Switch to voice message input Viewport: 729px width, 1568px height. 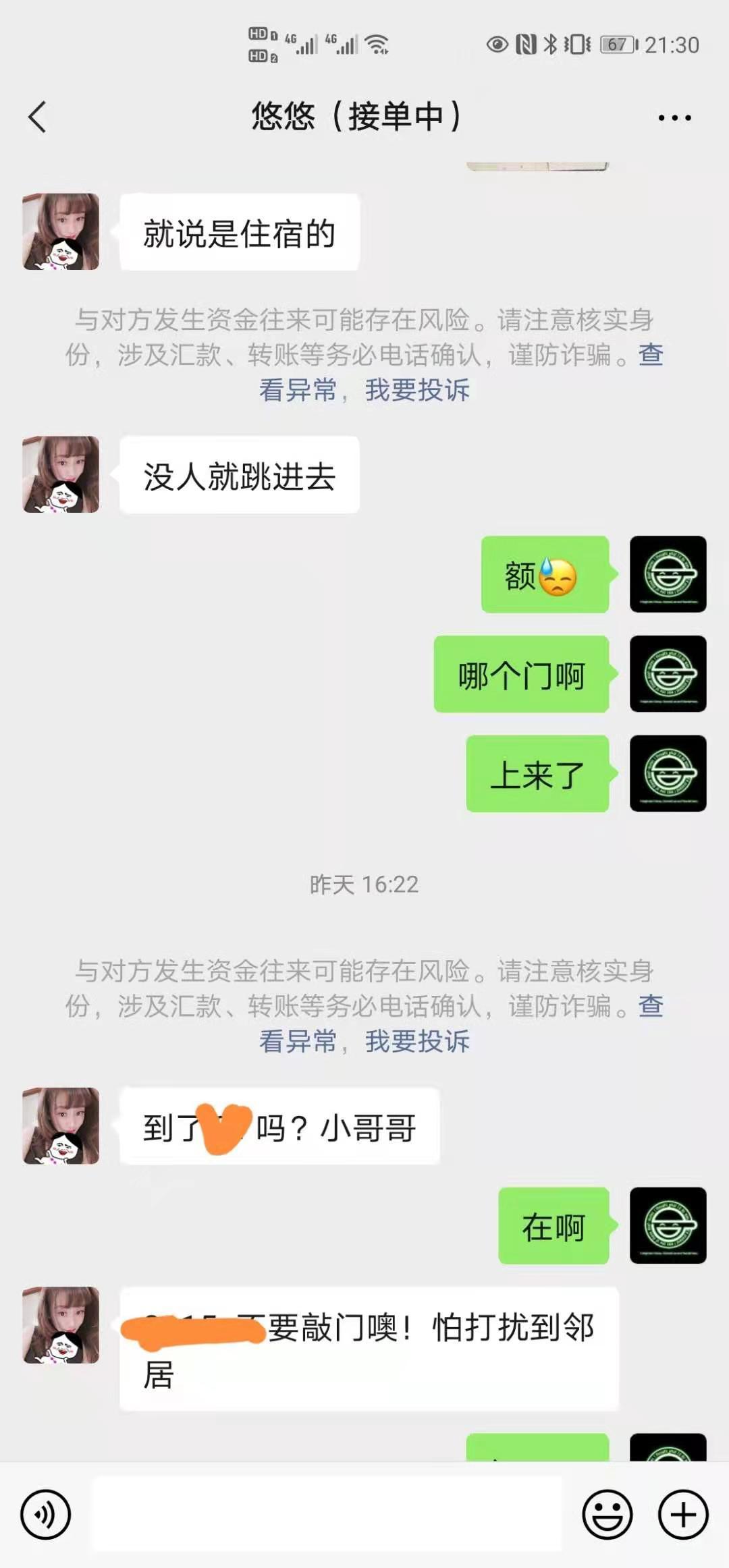pyautogui.click(x=45, y=1515)
